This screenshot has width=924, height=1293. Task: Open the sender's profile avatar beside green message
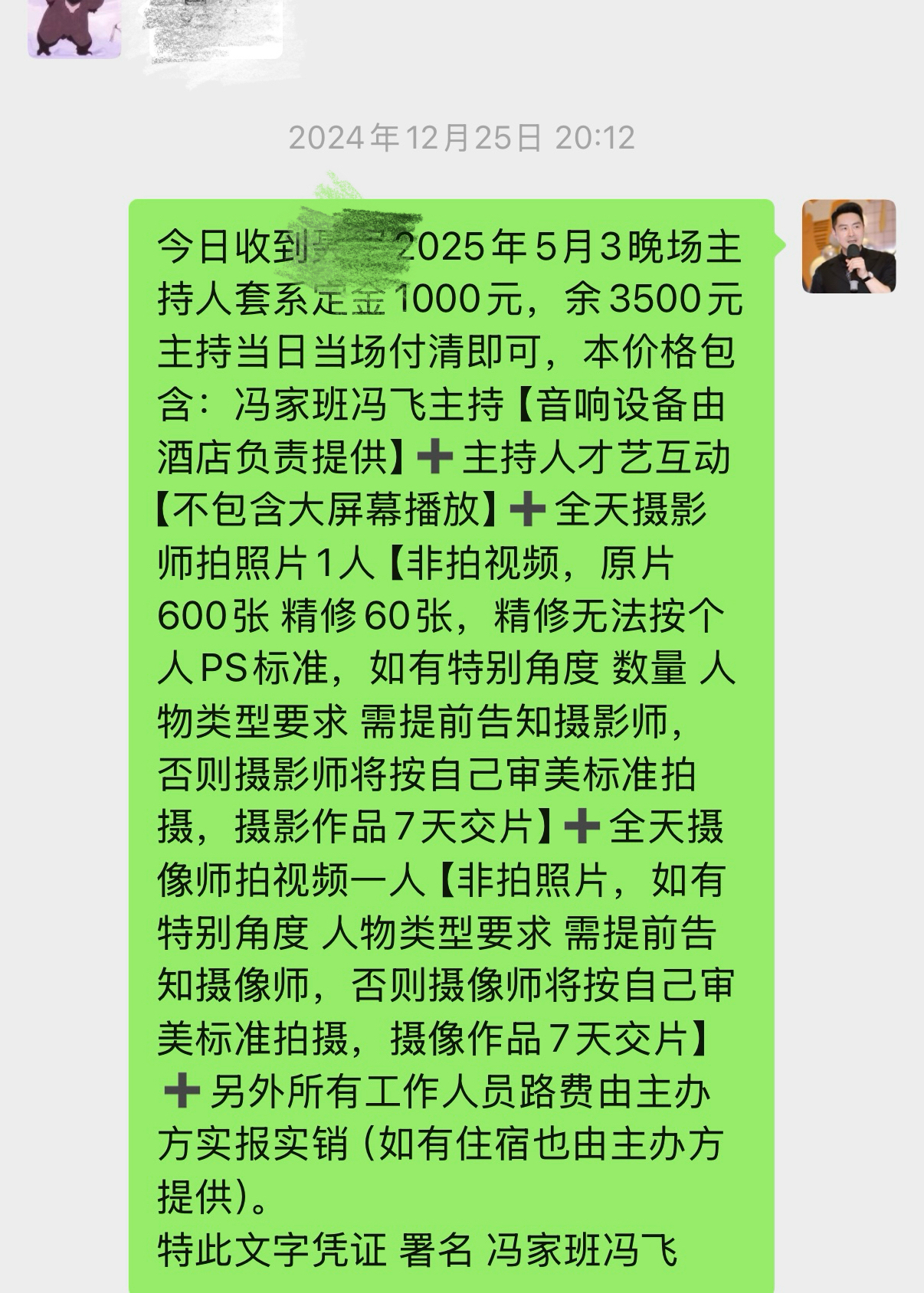(848, 247)
